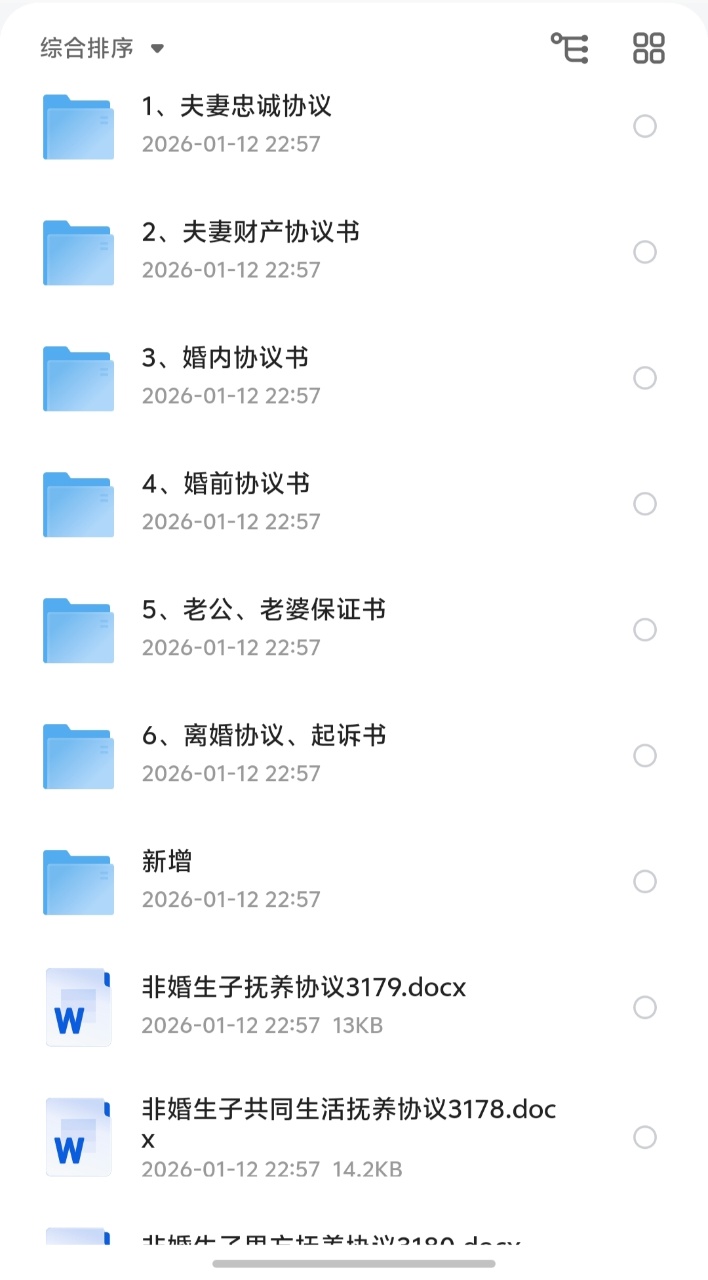Select the 2、夫妻财产协议书 folder checkbox
This screenshot has width=708, height=1280.
pos(645,252)
